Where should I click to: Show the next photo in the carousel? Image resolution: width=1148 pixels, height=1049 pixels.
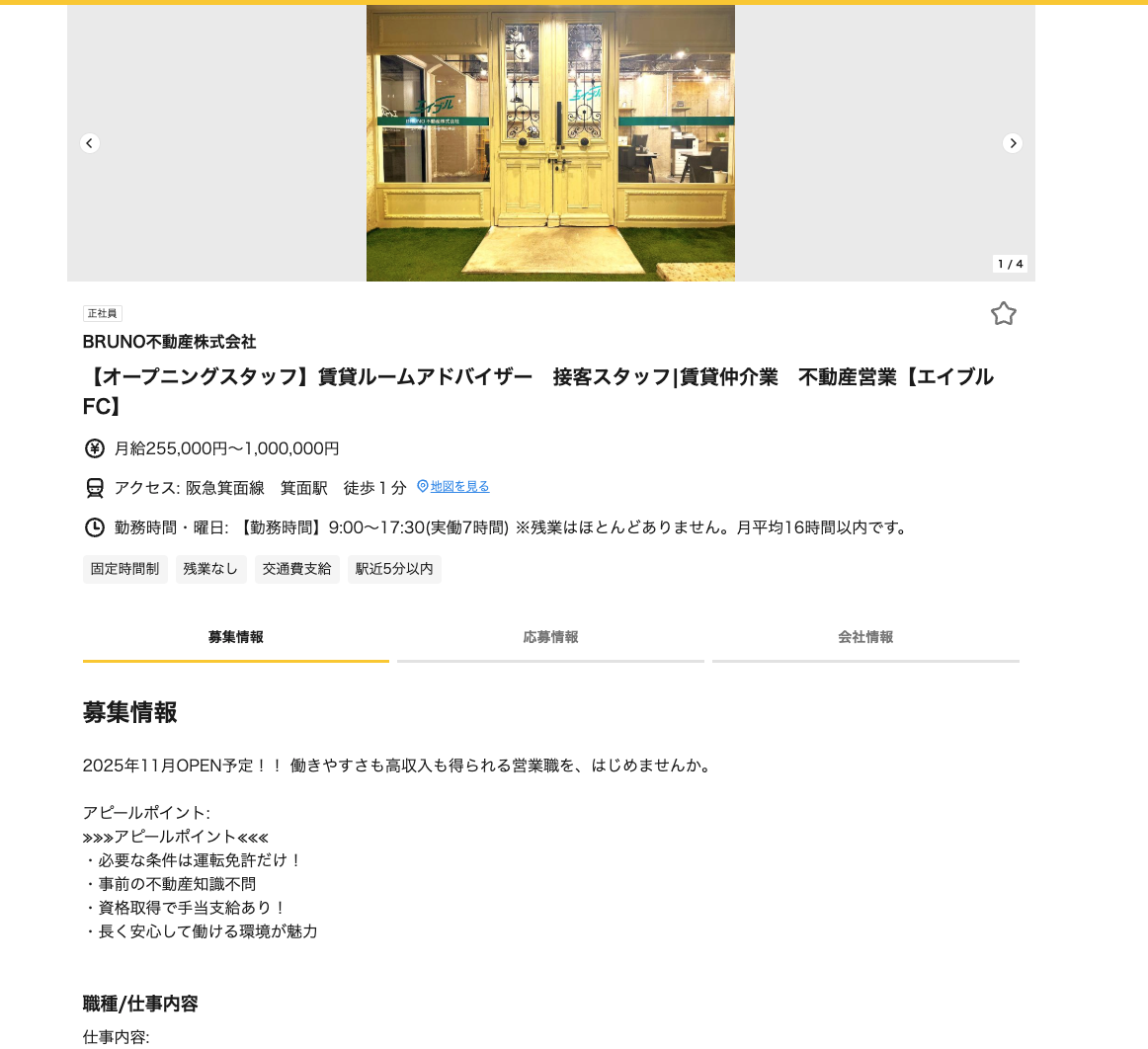click(x=1012, y=143)
